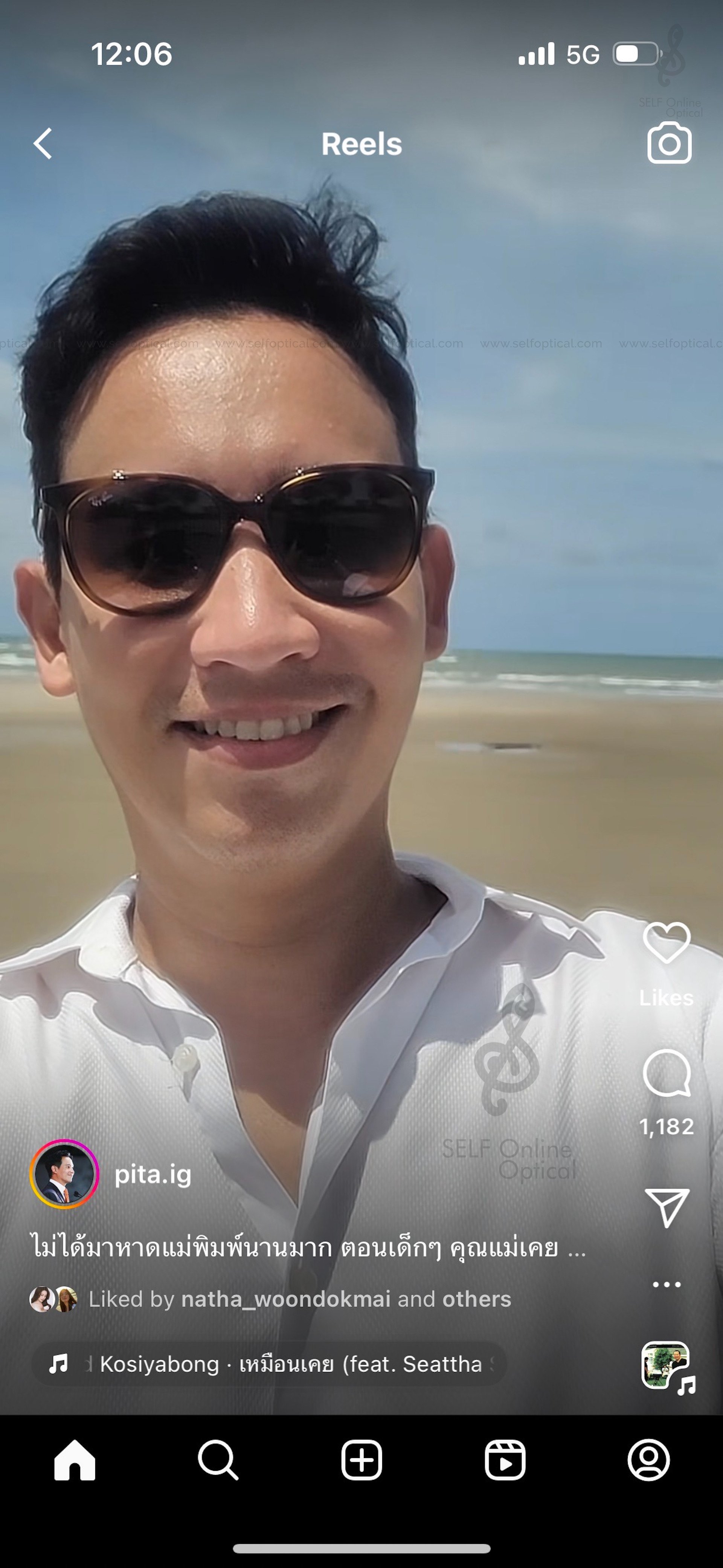Like this reel with the heart icon
The height and width of the screenshot is (1568, 723).
click(667, 942)
